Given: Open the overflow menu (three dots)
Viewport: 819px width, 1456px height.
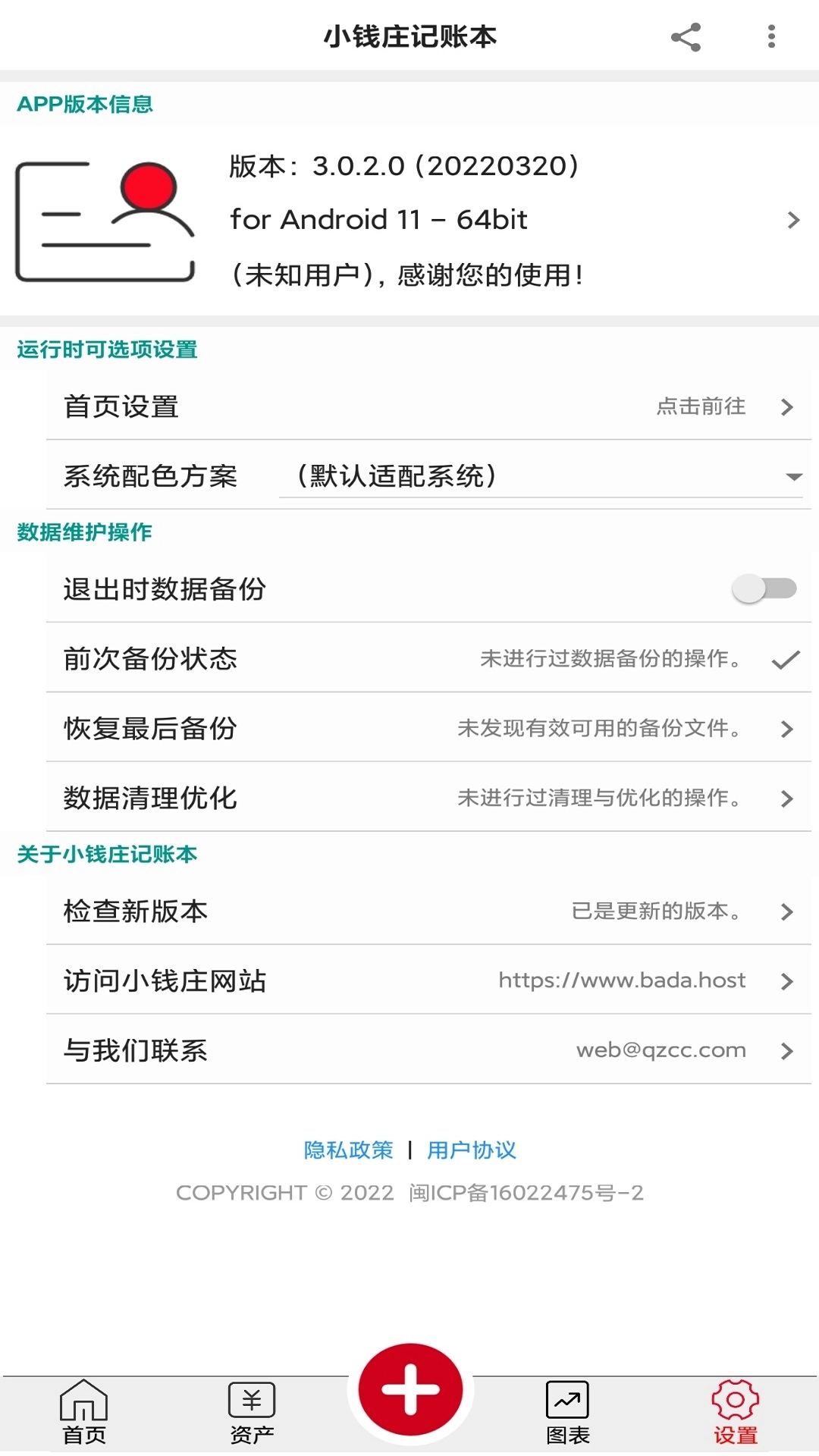Looking at the screenshot, I should click(772, 36).
